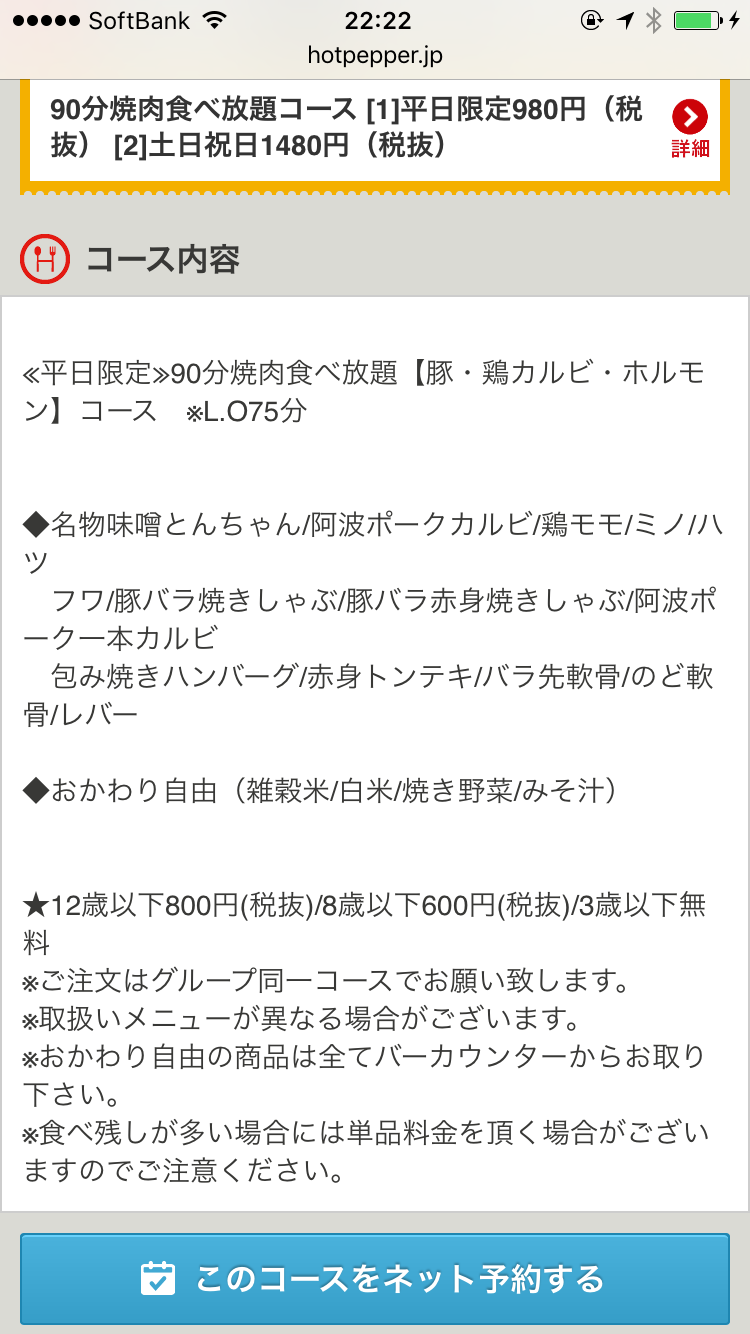Tap このコースをネット予約する button
Viewport: 750px width, 1334px height.
point(375,1279)
